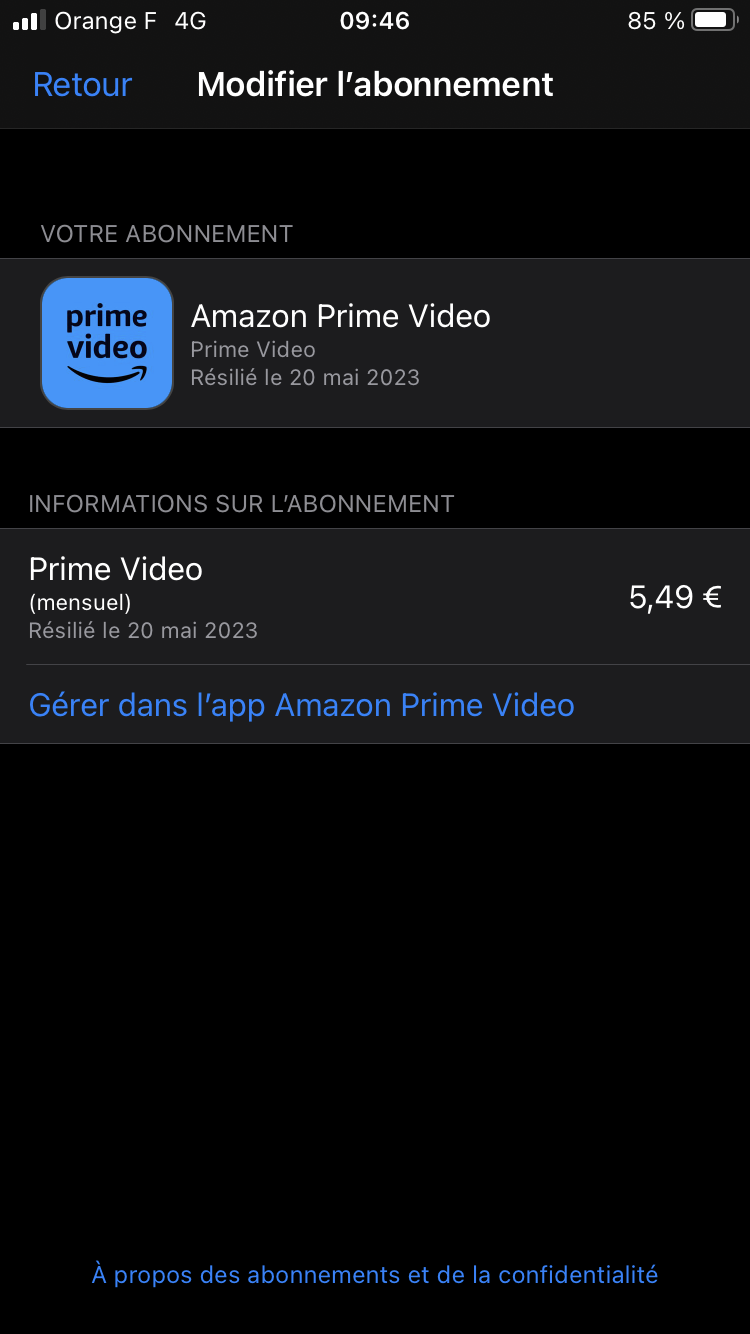The width and height of the screenshot is (750, 1334).
Task: Open Gérer dans l'app Amazon Prime Video
Action: [302, 705]
